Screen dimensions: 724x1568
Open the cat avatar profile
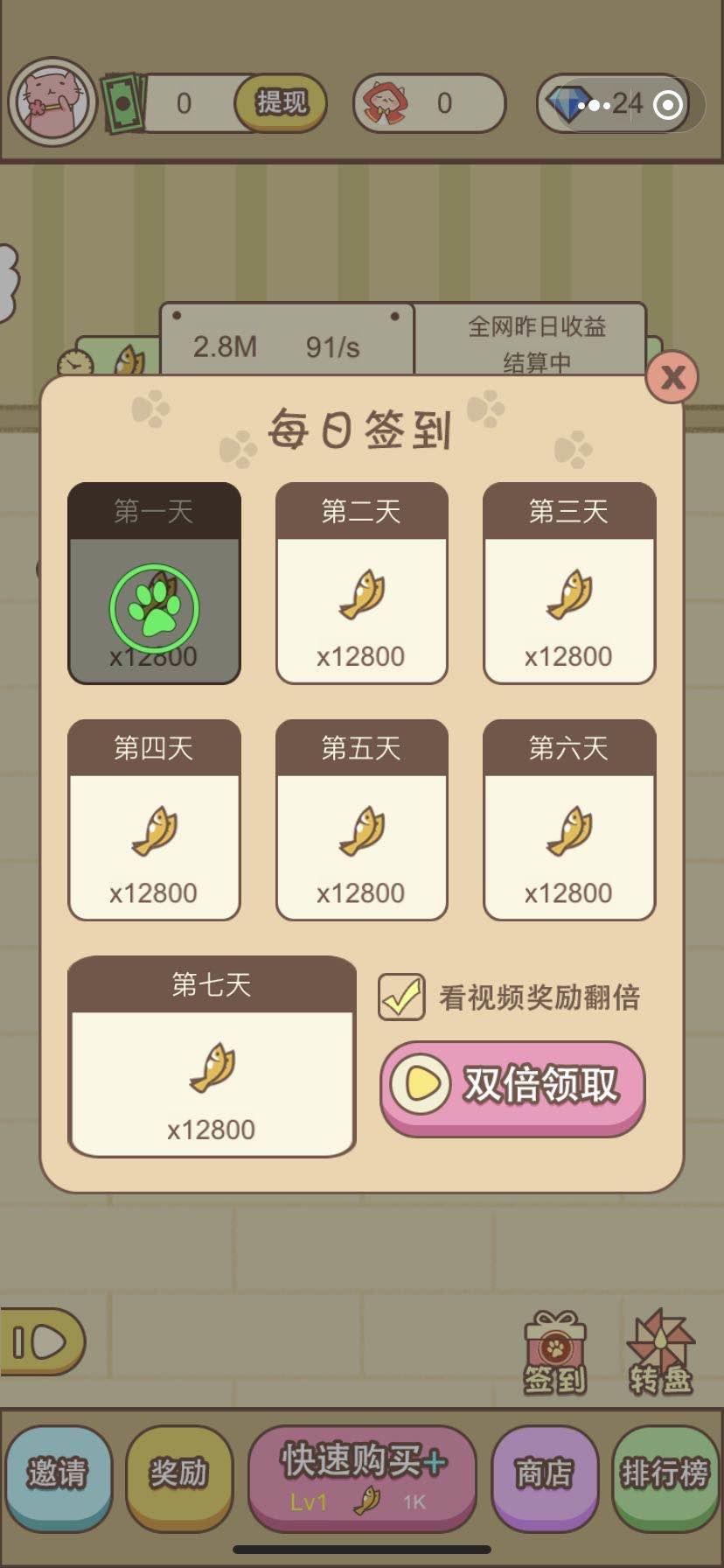[x=52, y=102]
